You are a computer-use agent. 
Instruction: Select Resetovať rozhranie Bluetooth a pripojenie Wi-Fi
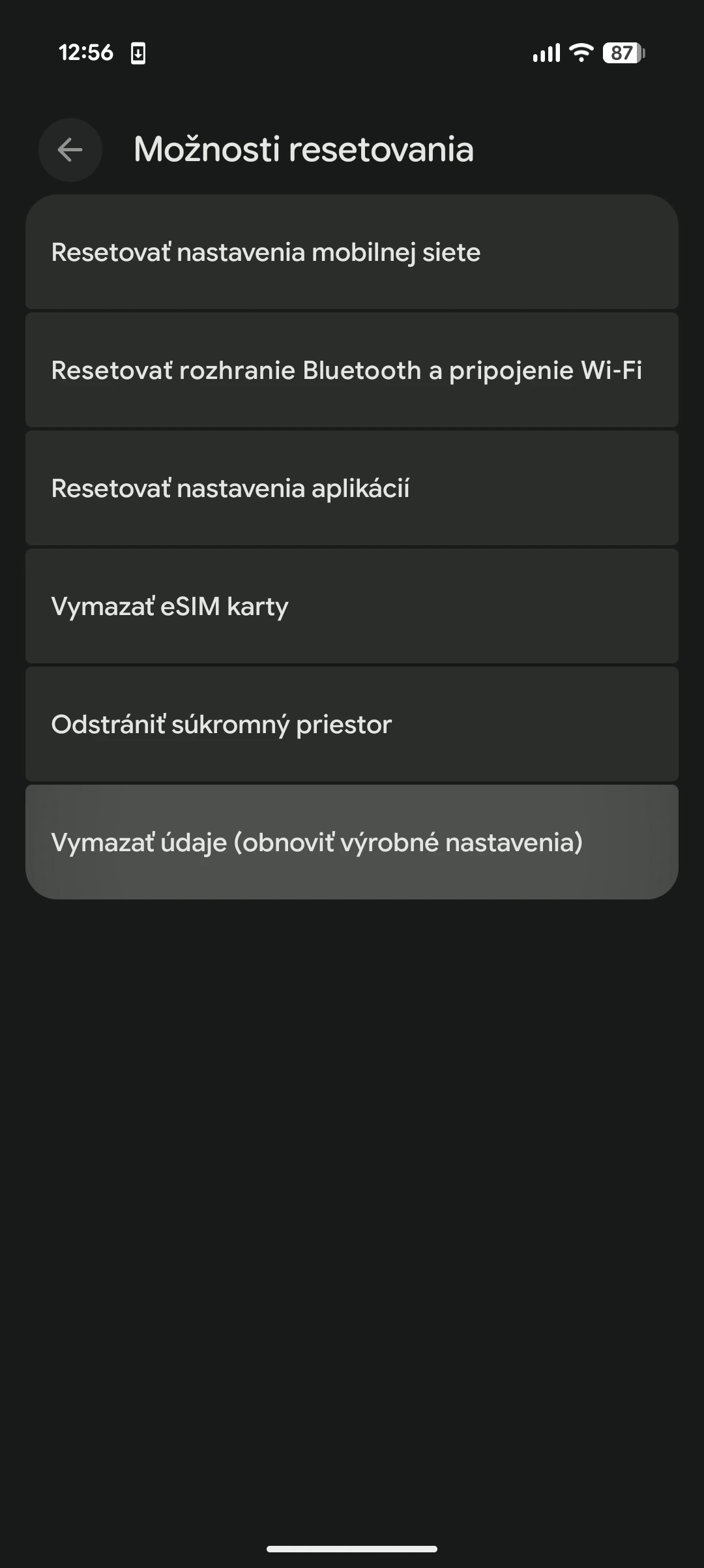pyautogui.click(x=352, y=370)
